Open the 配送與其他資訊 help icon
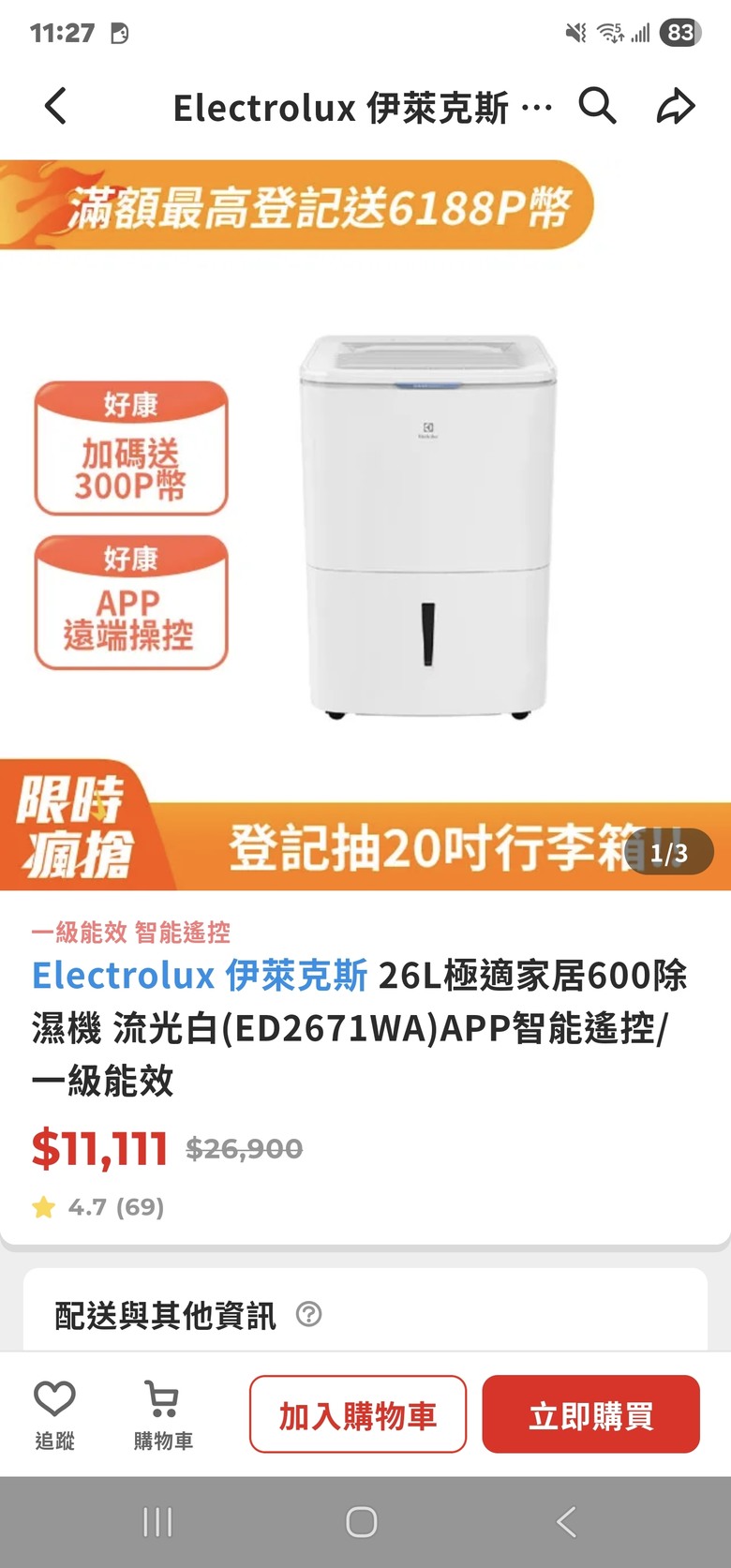 tap(308, 1314)
